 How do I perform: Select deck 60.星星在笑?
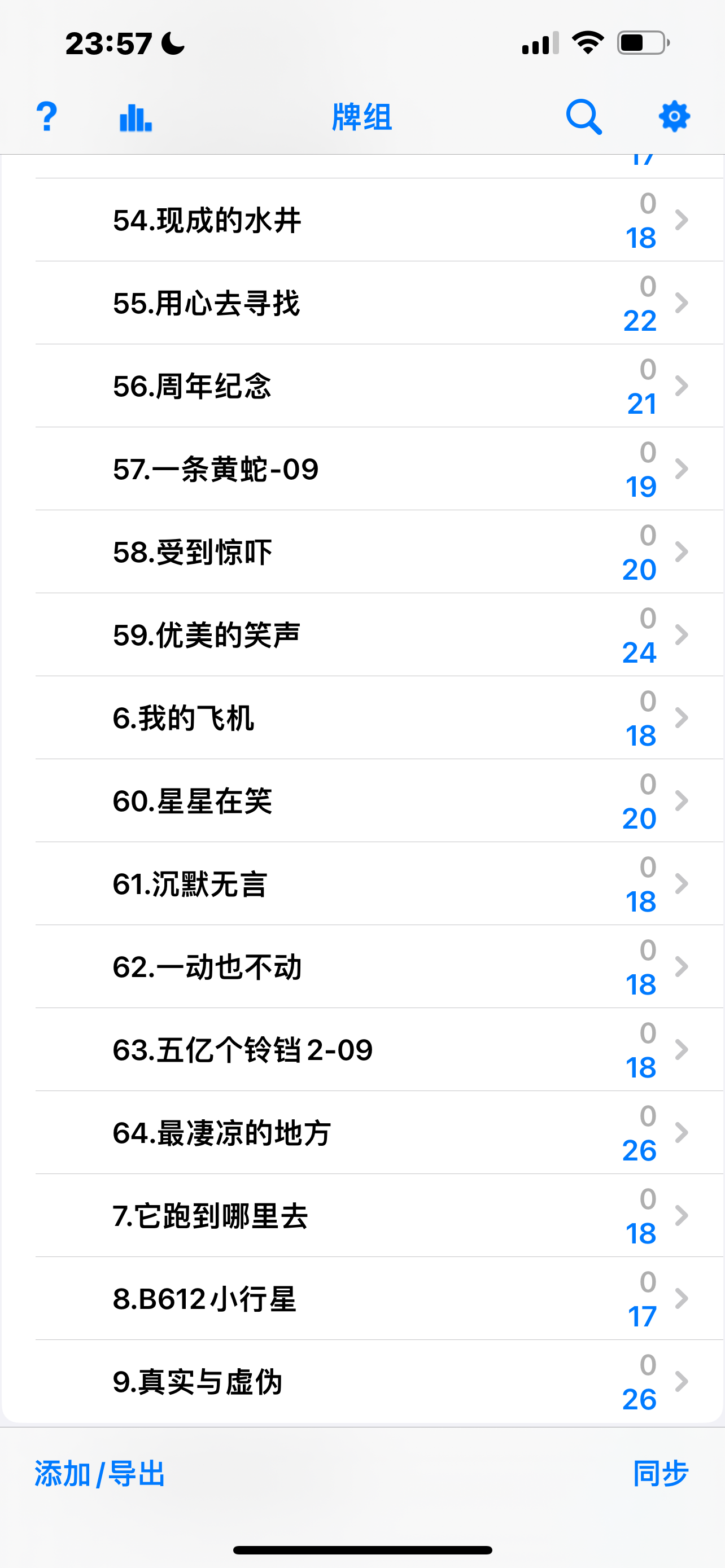(379, 800)
